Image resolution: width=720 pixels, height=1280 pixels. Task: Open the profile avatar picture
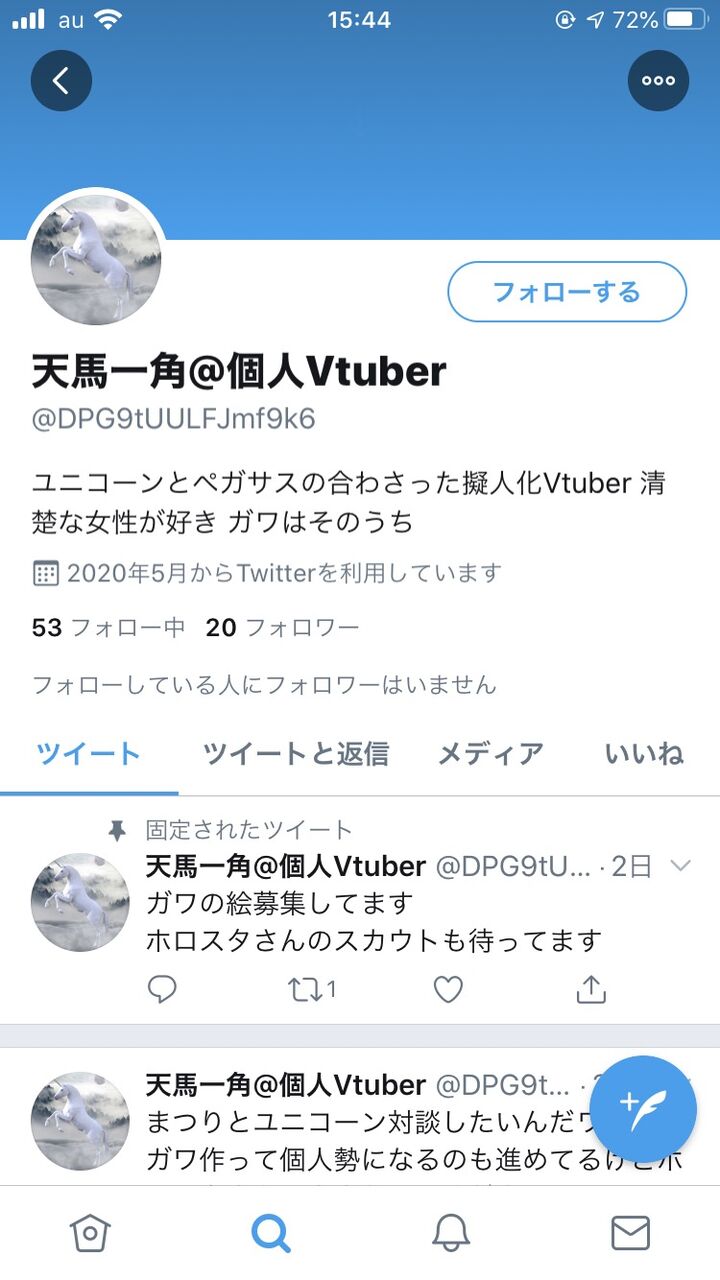click(96, 259)
